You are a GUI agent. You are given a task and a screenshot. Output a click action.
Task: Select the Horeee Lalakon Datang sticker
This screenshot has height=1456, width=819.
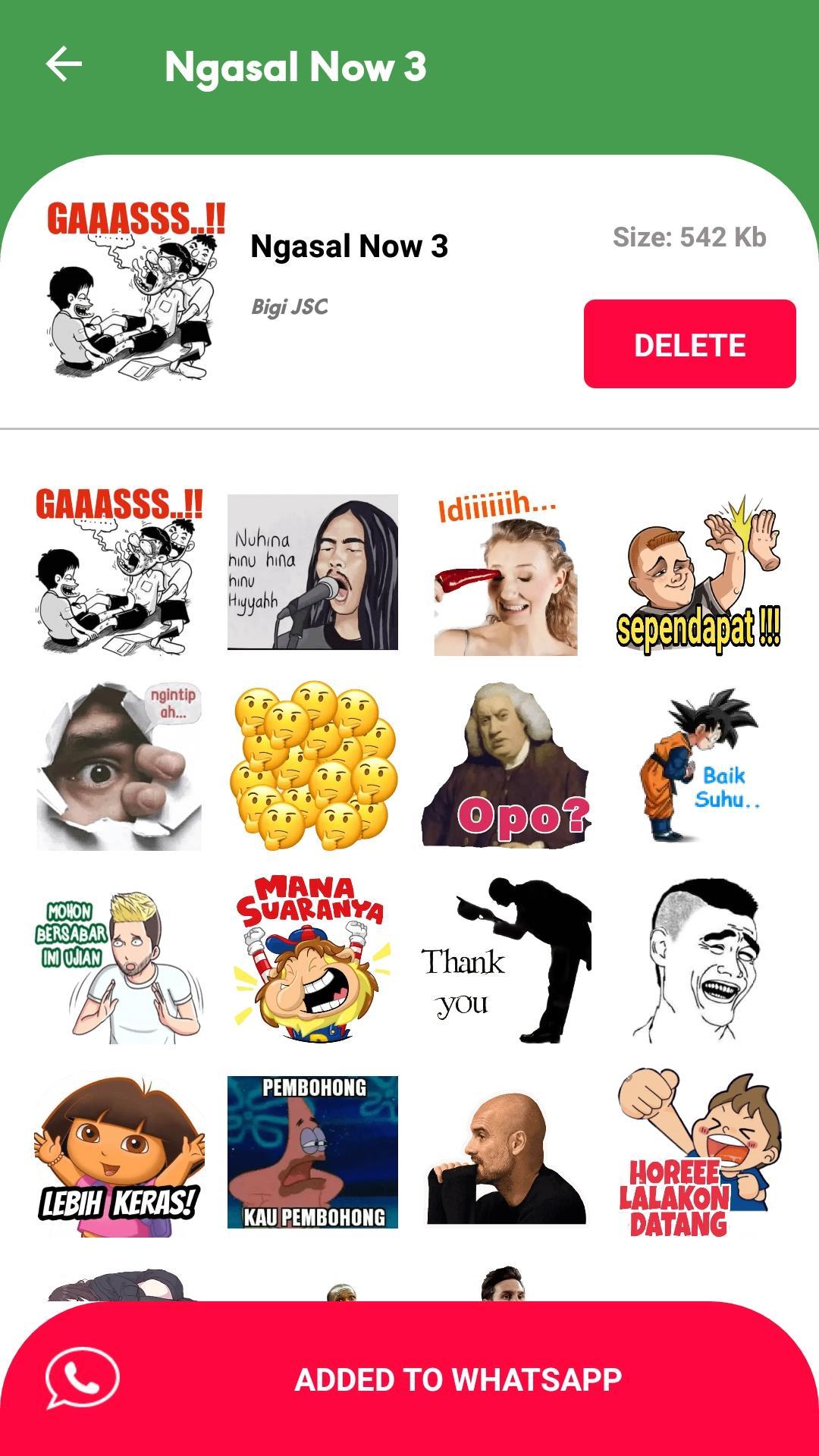tap(698, 1154)
